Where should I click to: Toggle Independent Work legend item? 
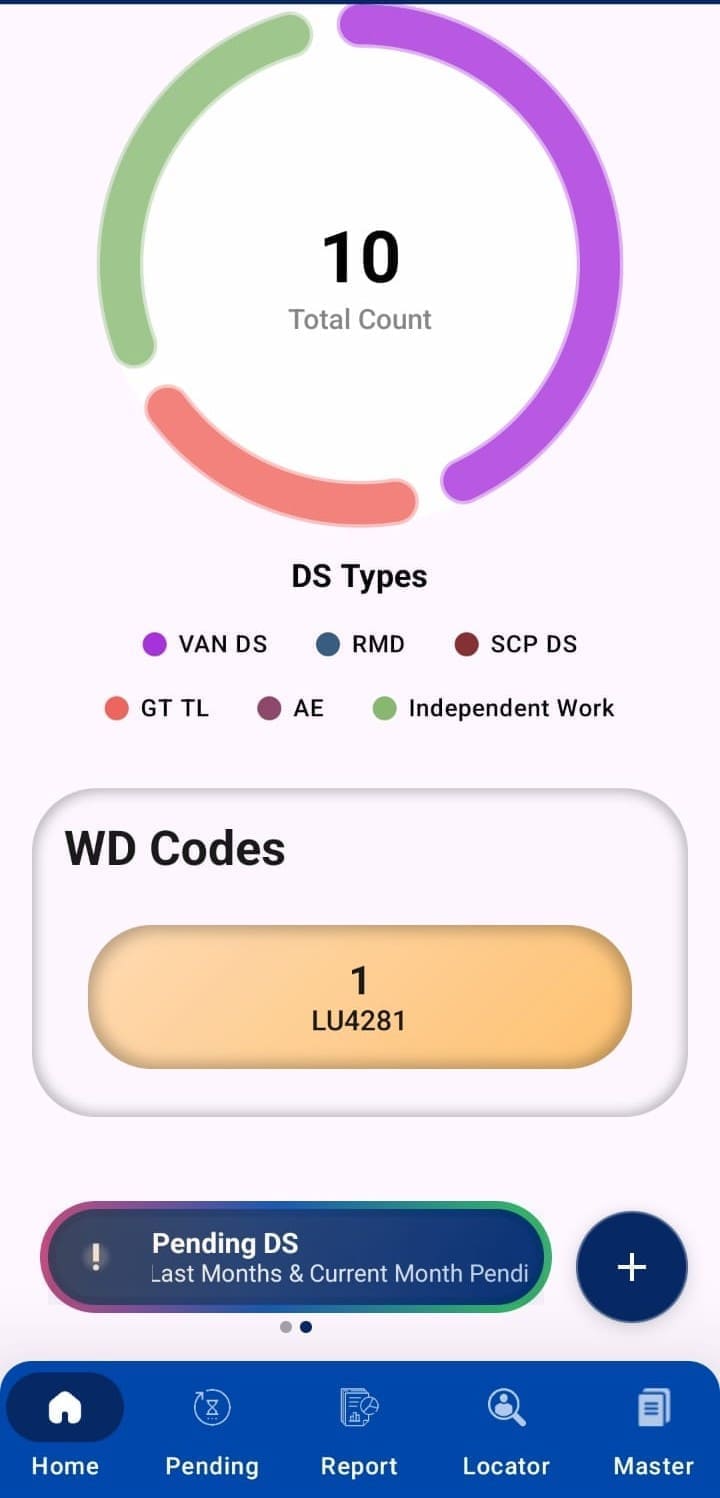494,708
